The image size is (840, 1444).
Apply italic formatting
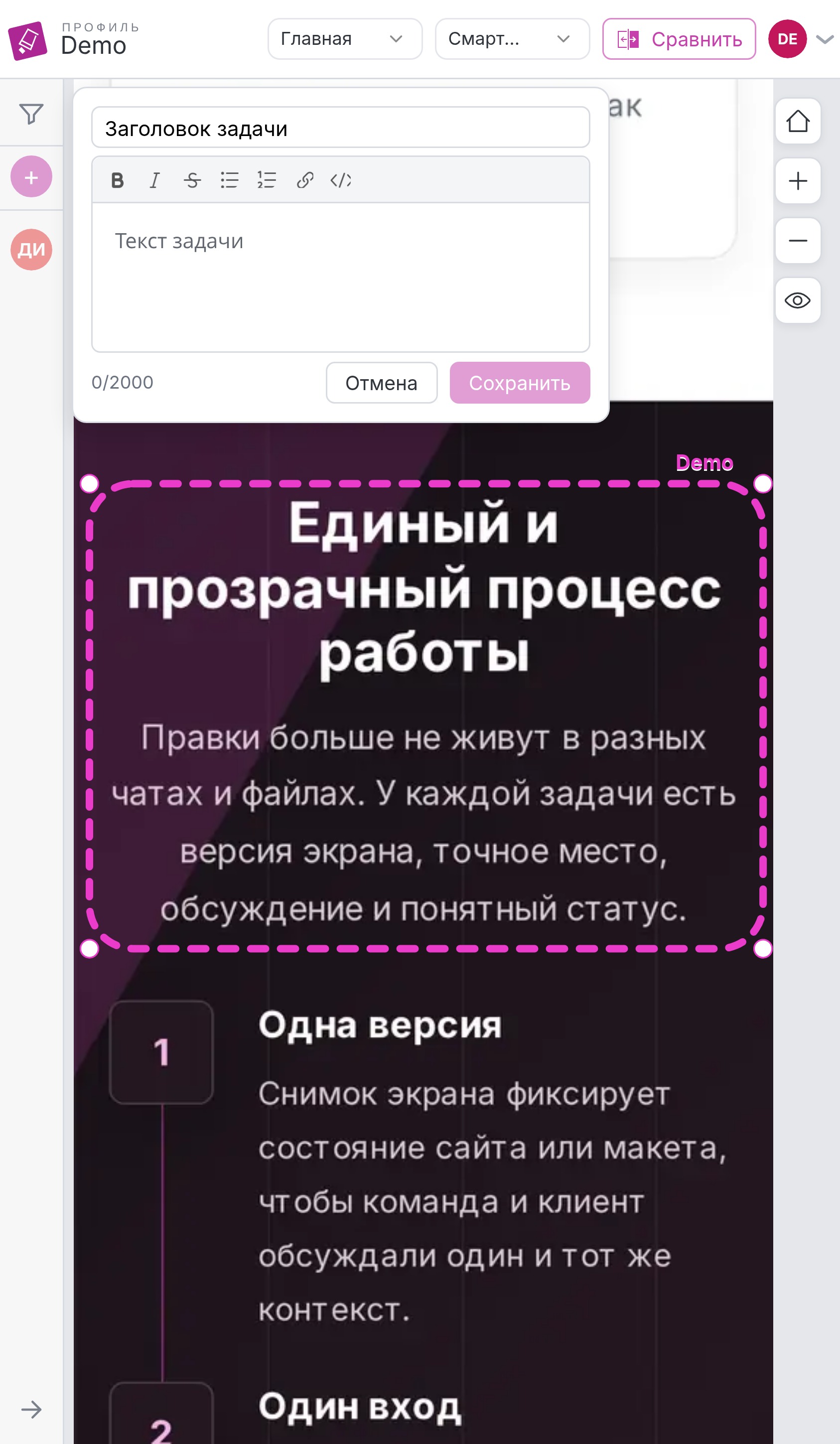(x=154, y=180)
